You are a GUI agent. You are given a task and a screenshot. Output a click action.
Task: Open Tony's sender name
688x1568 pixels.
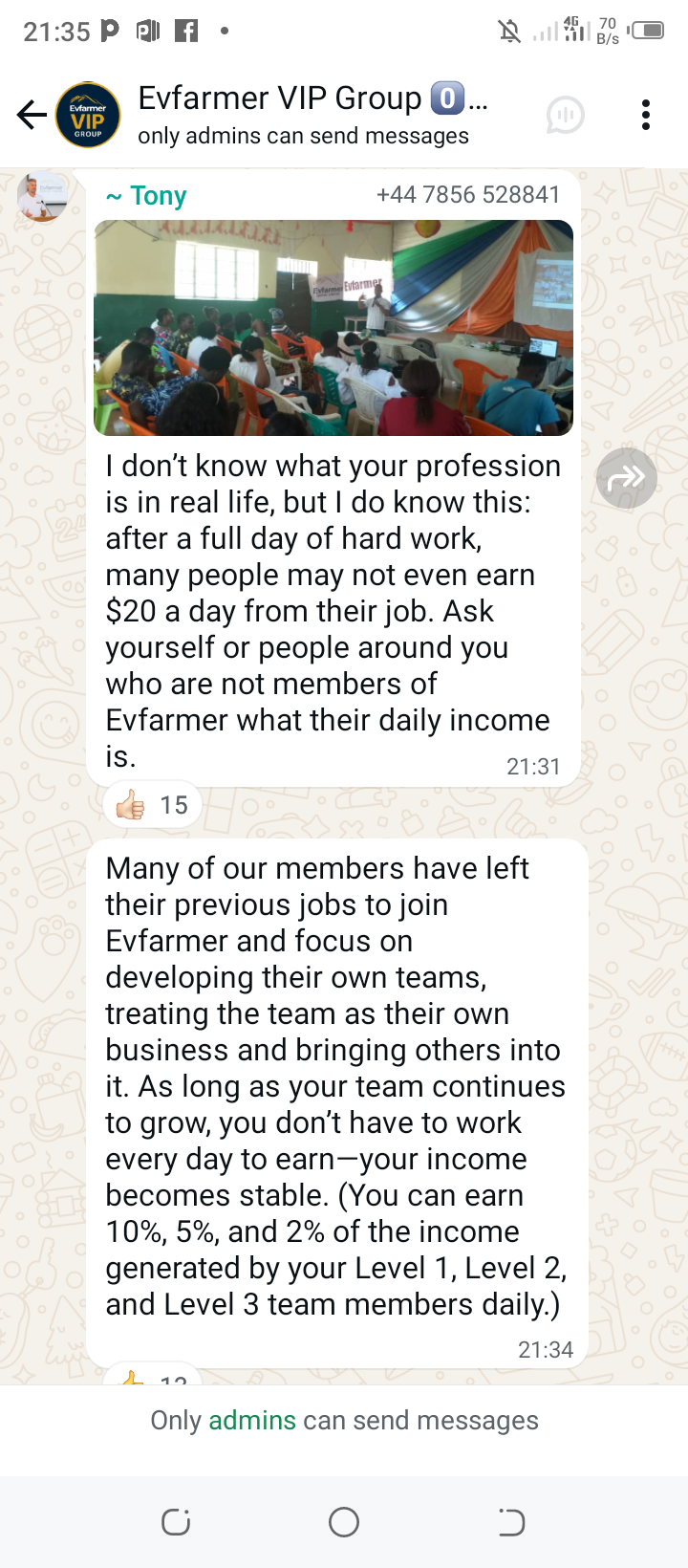[x=147, y=196]
